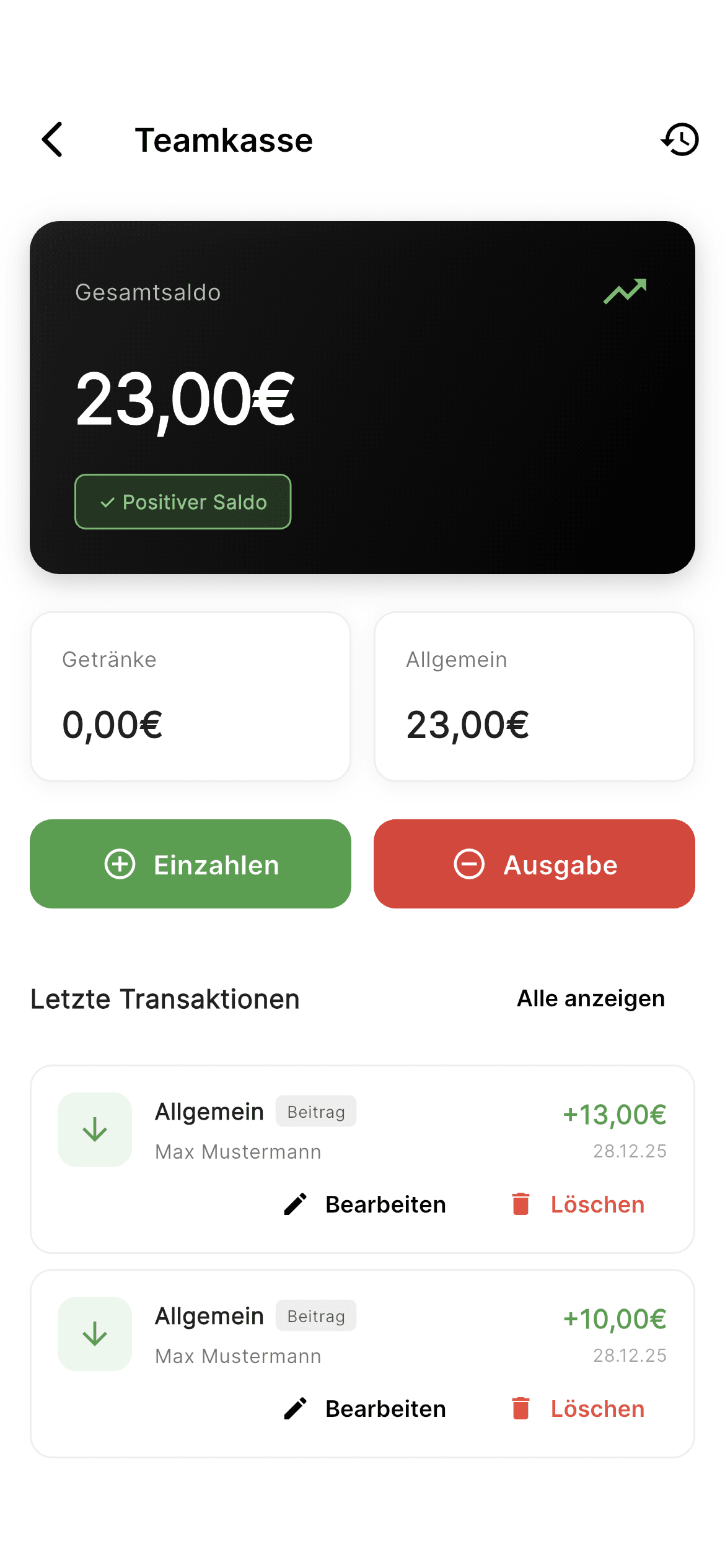Screen dimensions: 725x1568
Task: Tap the trash icon beside the first Löschen
Action: (521, 1204)
